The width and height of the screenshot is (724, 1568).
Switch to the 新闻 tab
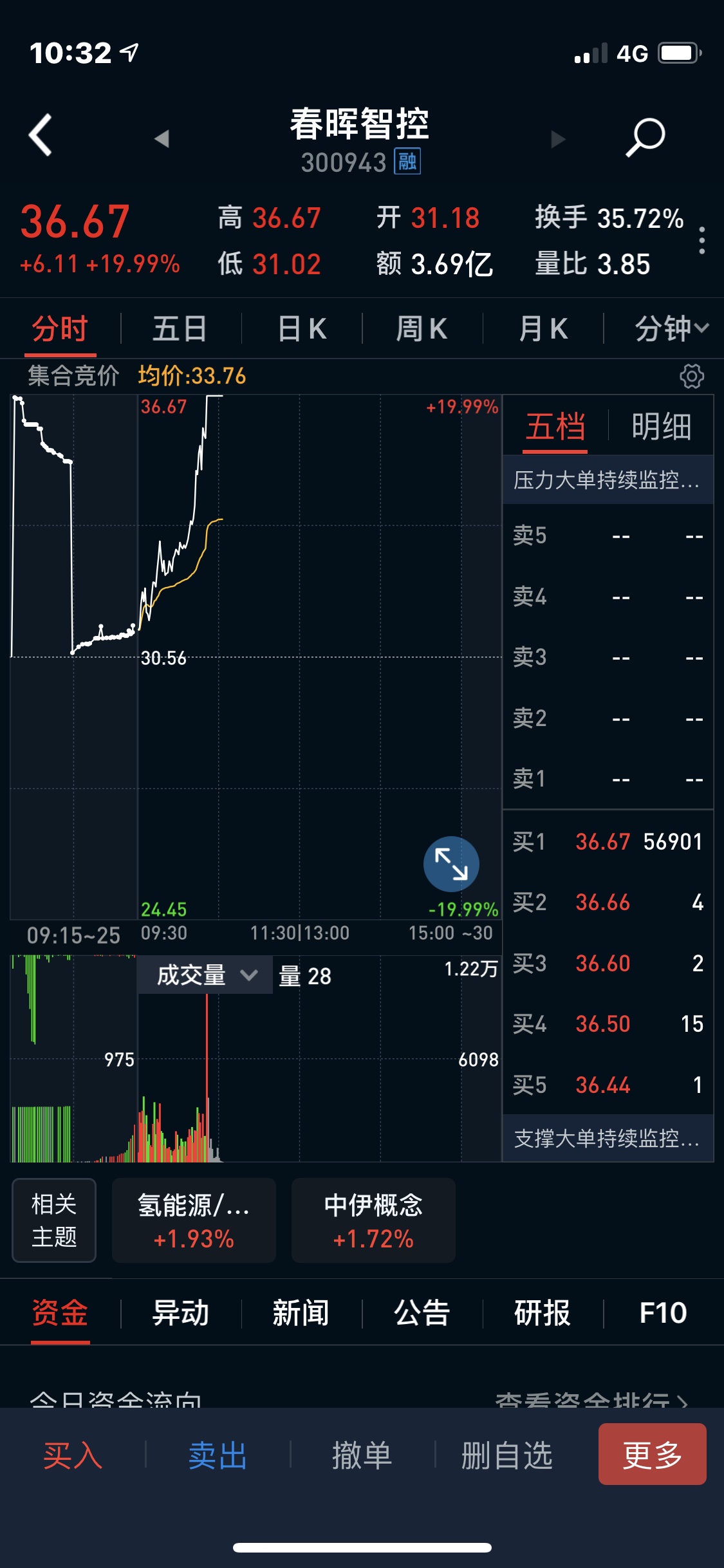point(301,1313)
